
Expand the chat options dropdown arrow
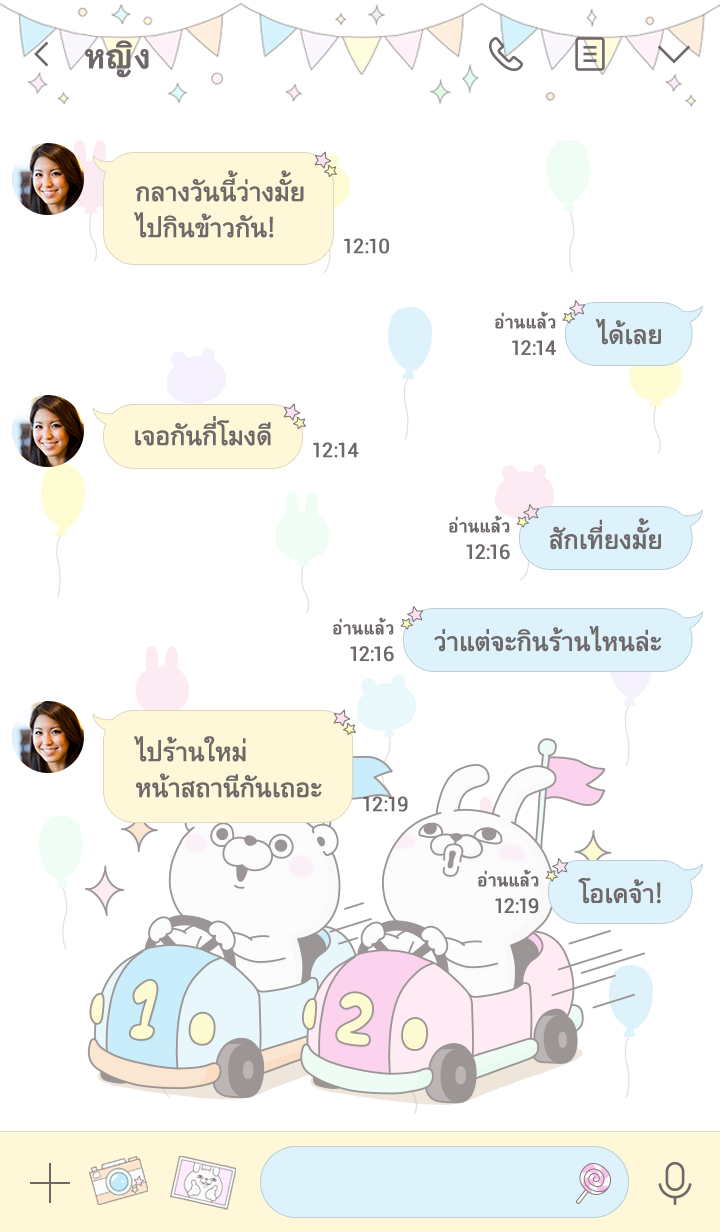pos(674,55)
